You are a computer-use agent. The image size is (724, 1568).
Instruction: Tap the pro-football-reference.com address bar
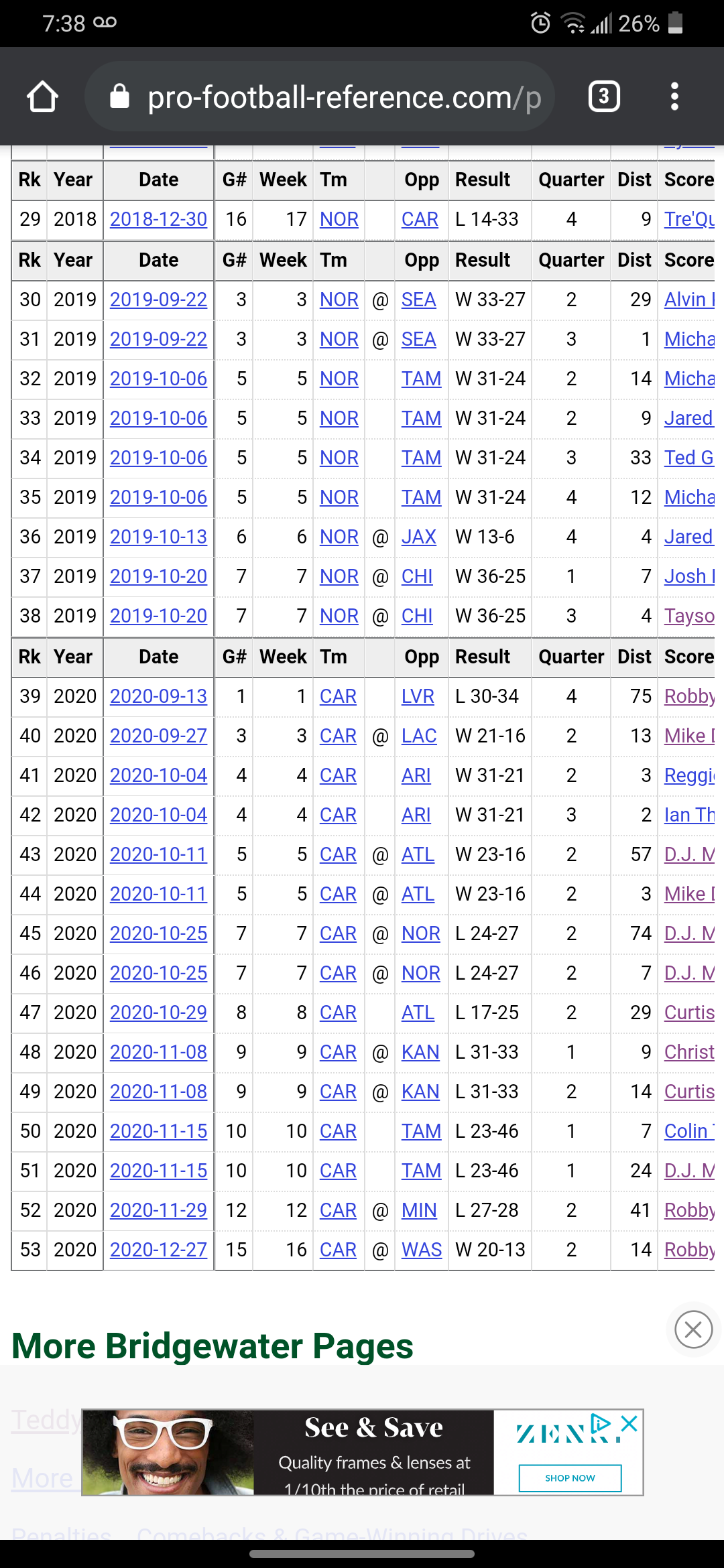[320, 96]
